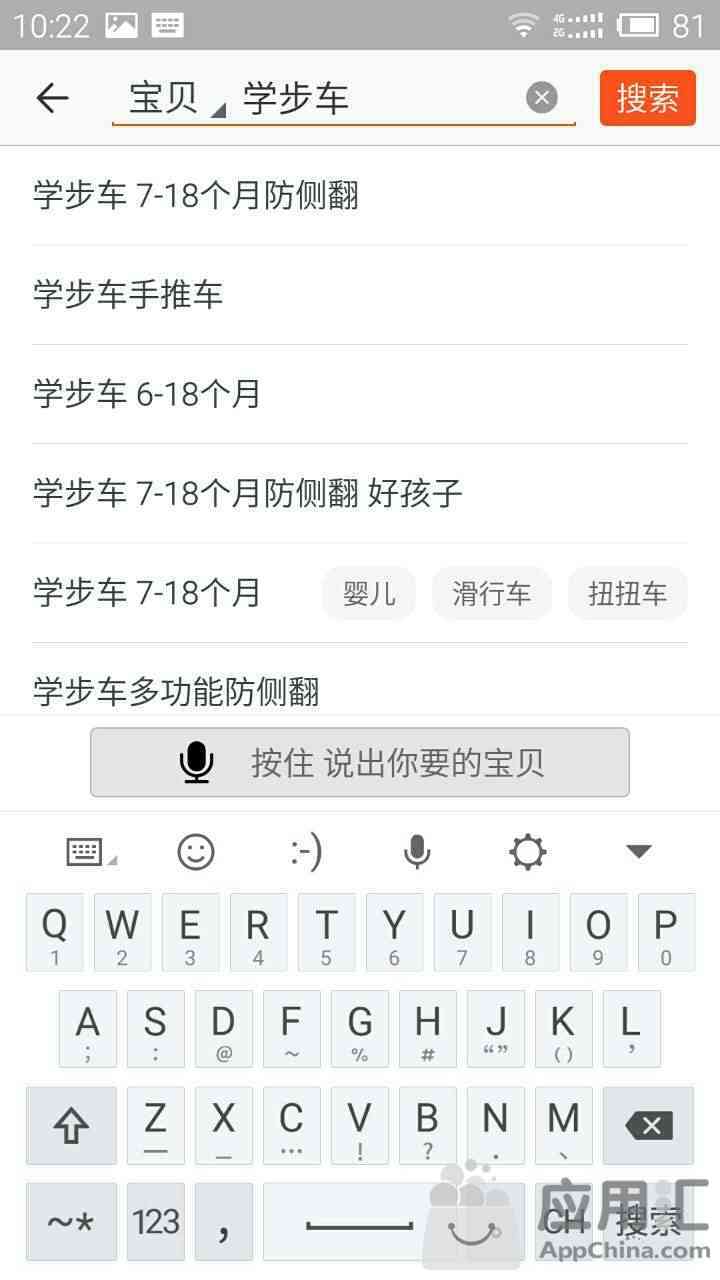Select suggestion 学步车 7-18个月防侧翻

click(360, 196)
